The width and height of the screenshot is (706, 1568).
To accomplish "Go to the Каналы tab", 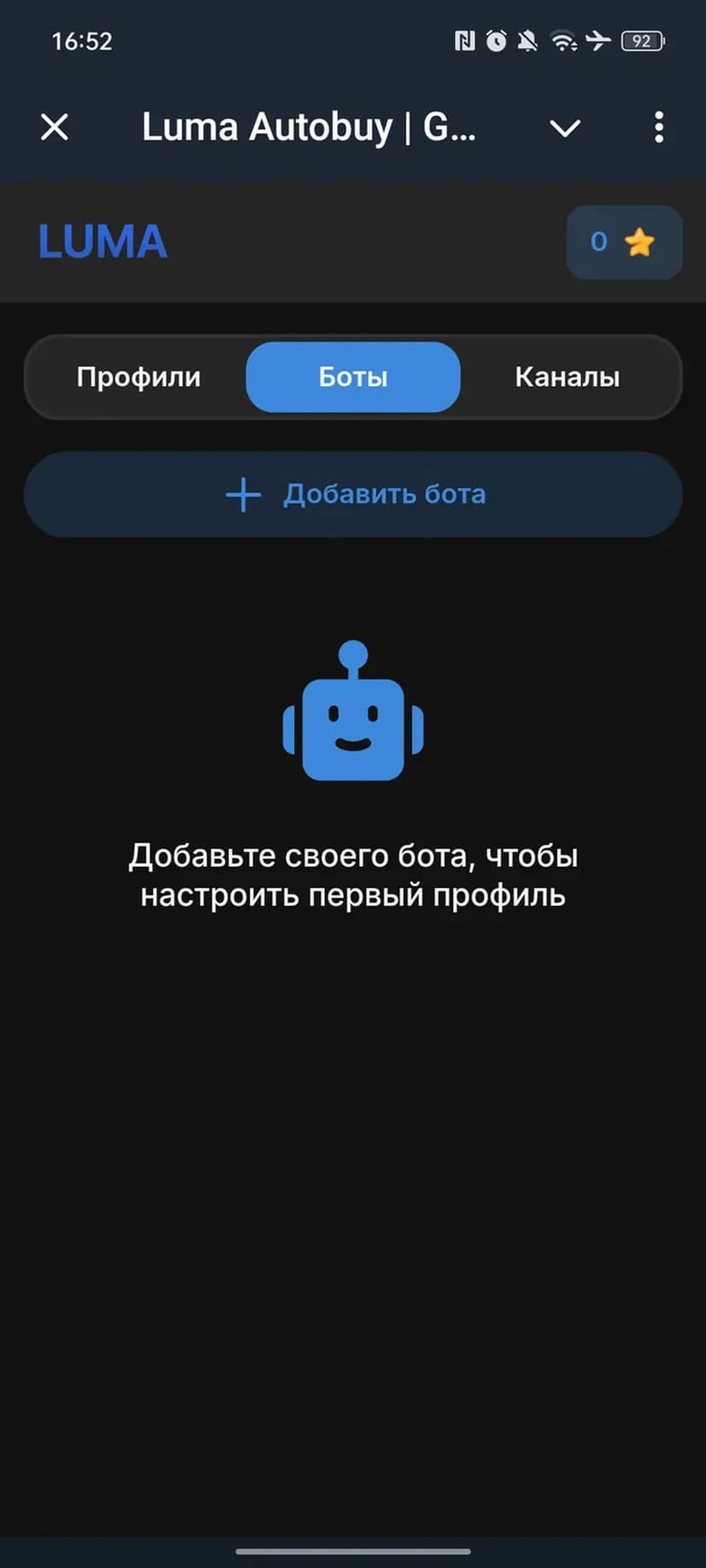I will 567,377.
